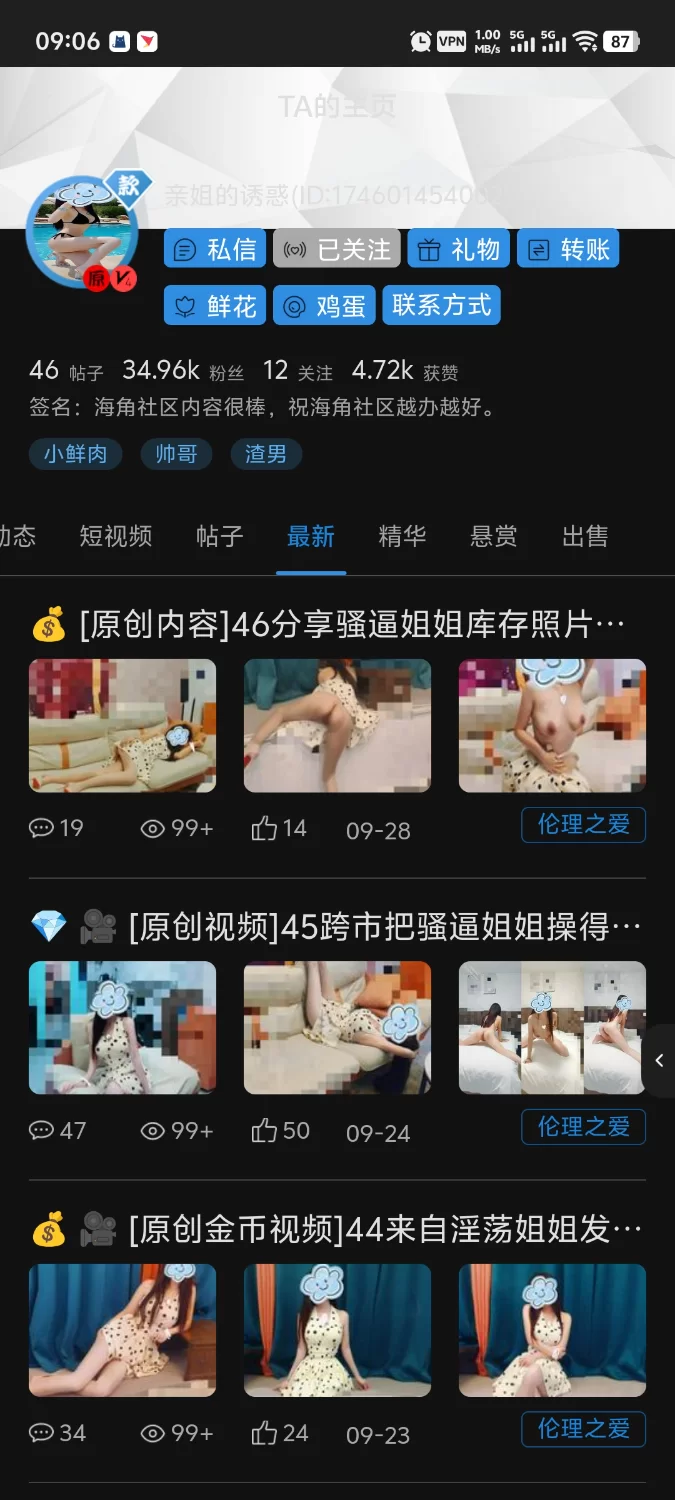Select the 最新 tab
Viewport: 675px width, 1500px height.
click(x=311, y=537)
